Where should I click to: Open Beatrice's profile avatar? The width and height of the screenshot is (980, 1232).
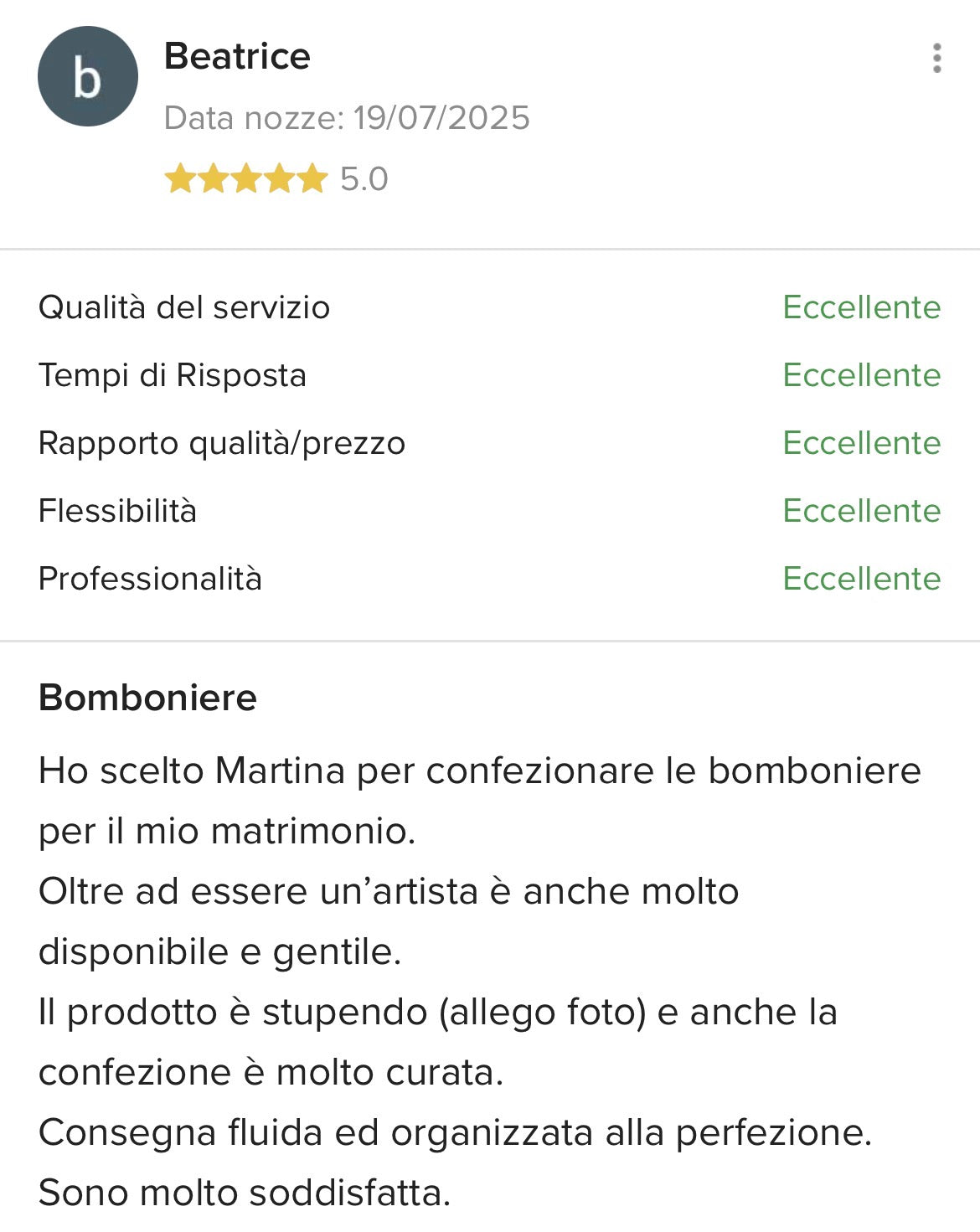coord(88,77)
